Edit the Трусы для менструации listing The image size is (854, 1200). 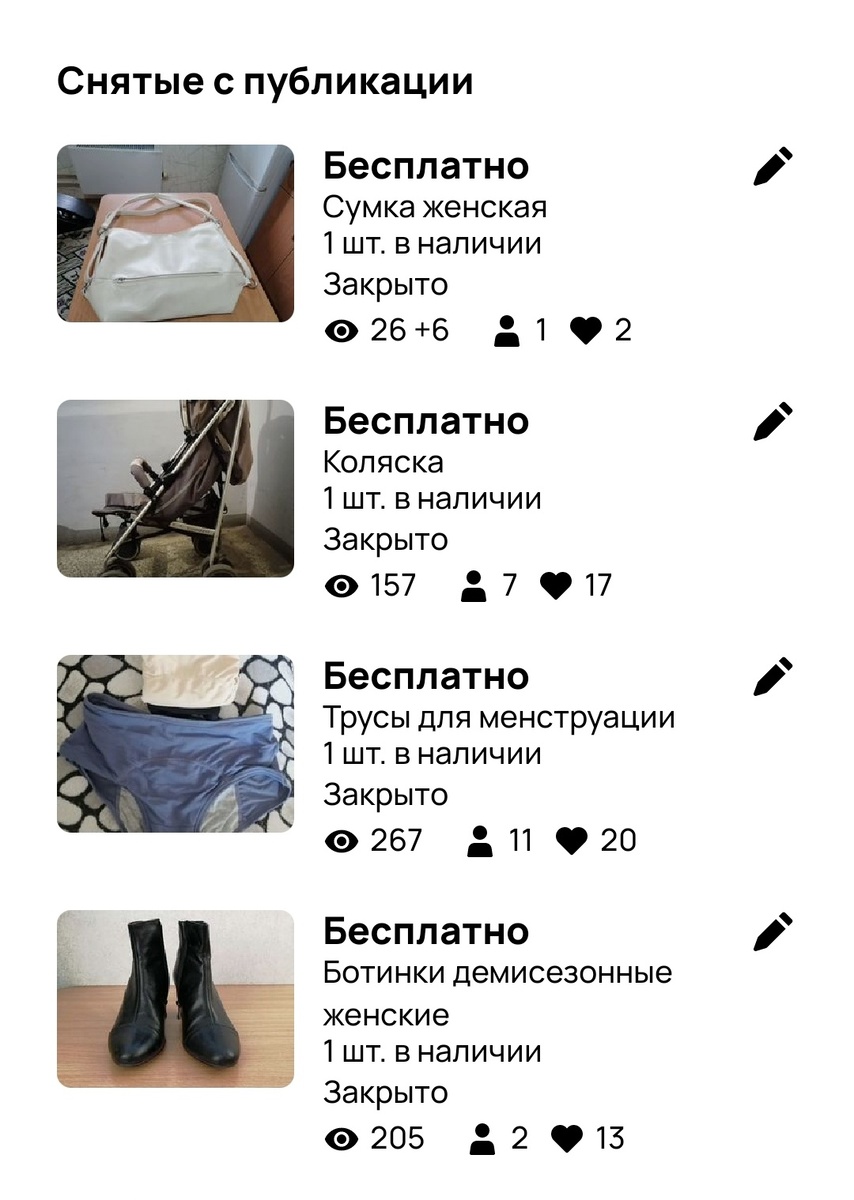point(772,677)
